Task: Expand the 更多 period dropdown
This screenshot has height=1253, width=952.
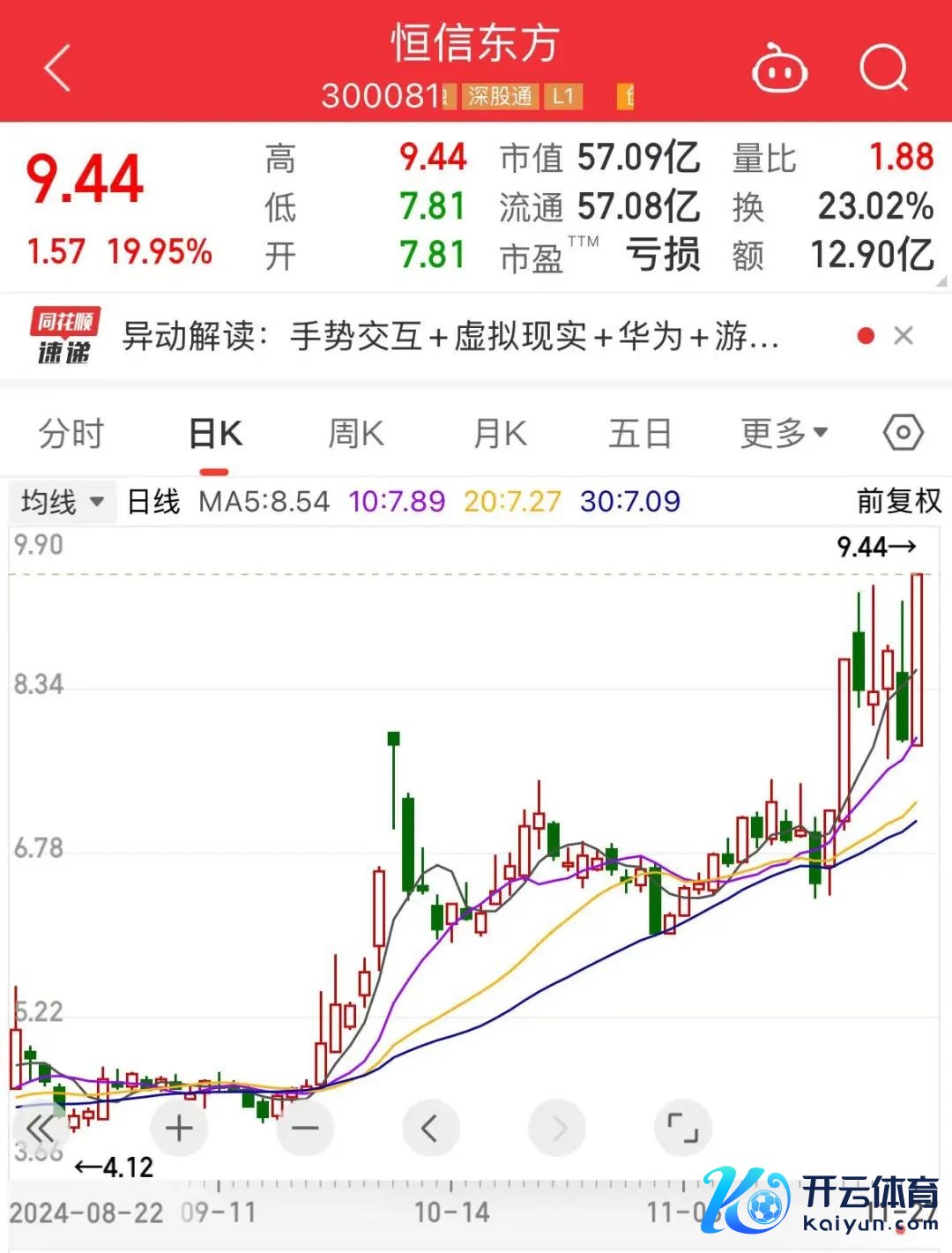Action: 784,433
